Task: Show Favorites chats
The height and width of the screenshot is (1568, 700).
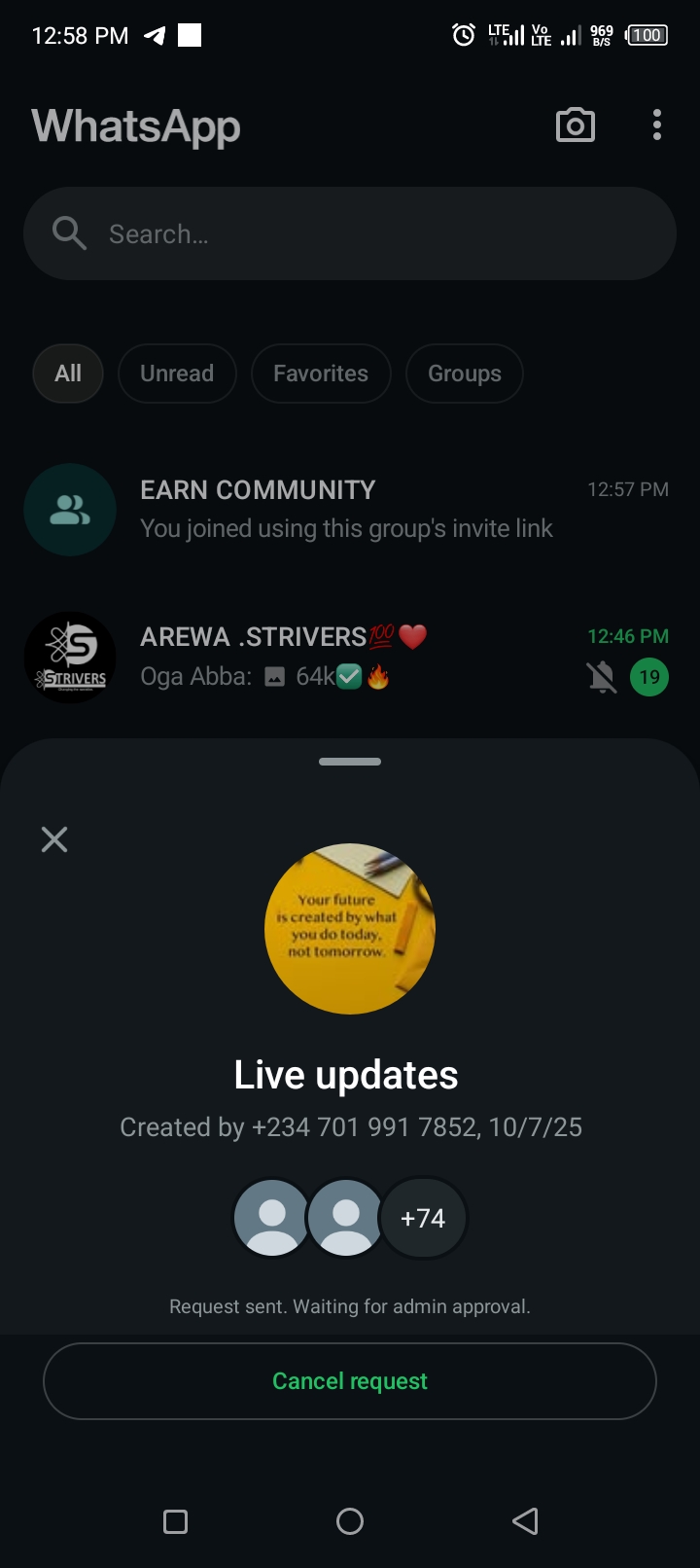Action: click(x=321, y=374)
